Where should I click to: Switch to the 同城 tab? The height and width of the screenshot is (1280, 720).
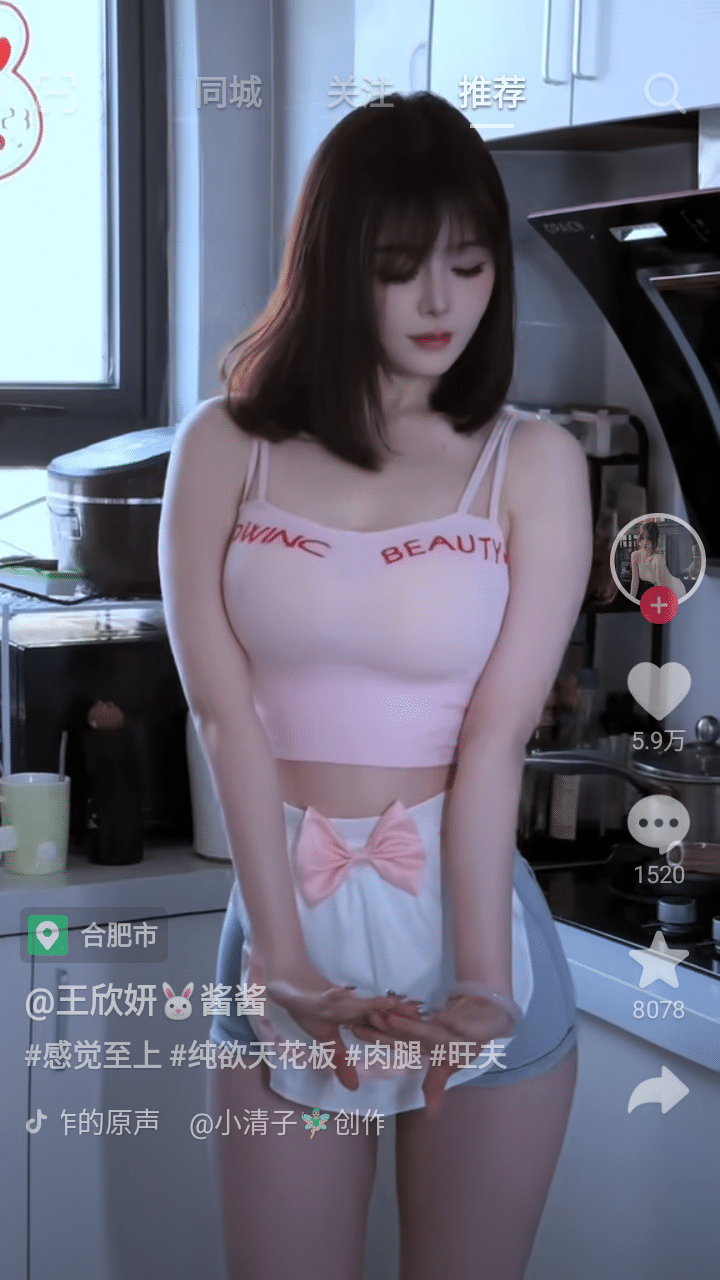(229, 93)
